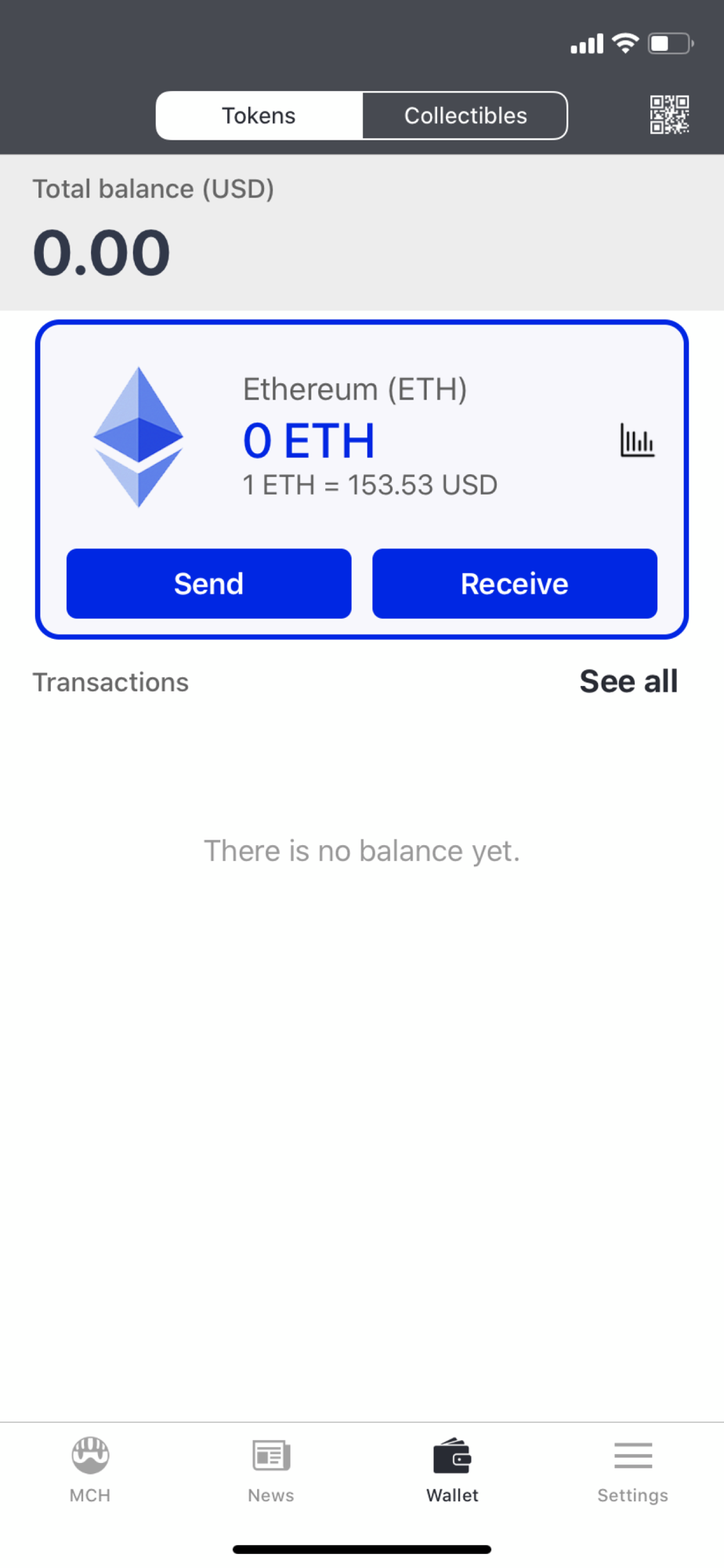Screen dimensions: 724x1568
Task: Open the QR code scanner icon
Action: (669, 115)
